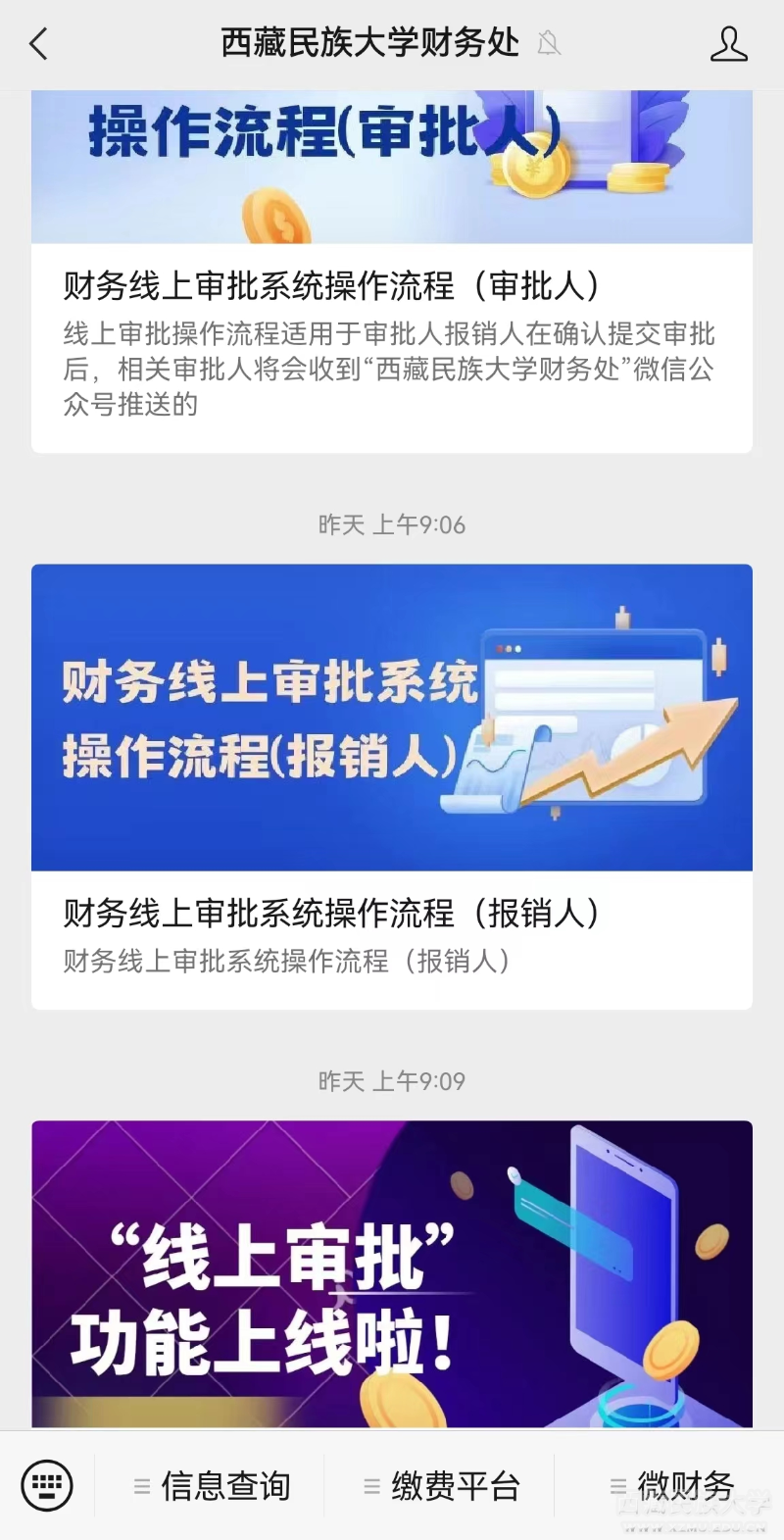Open the 审批人 operation flow article
Viewport: 784px width, 1540px height.
[x=392, y=272]
